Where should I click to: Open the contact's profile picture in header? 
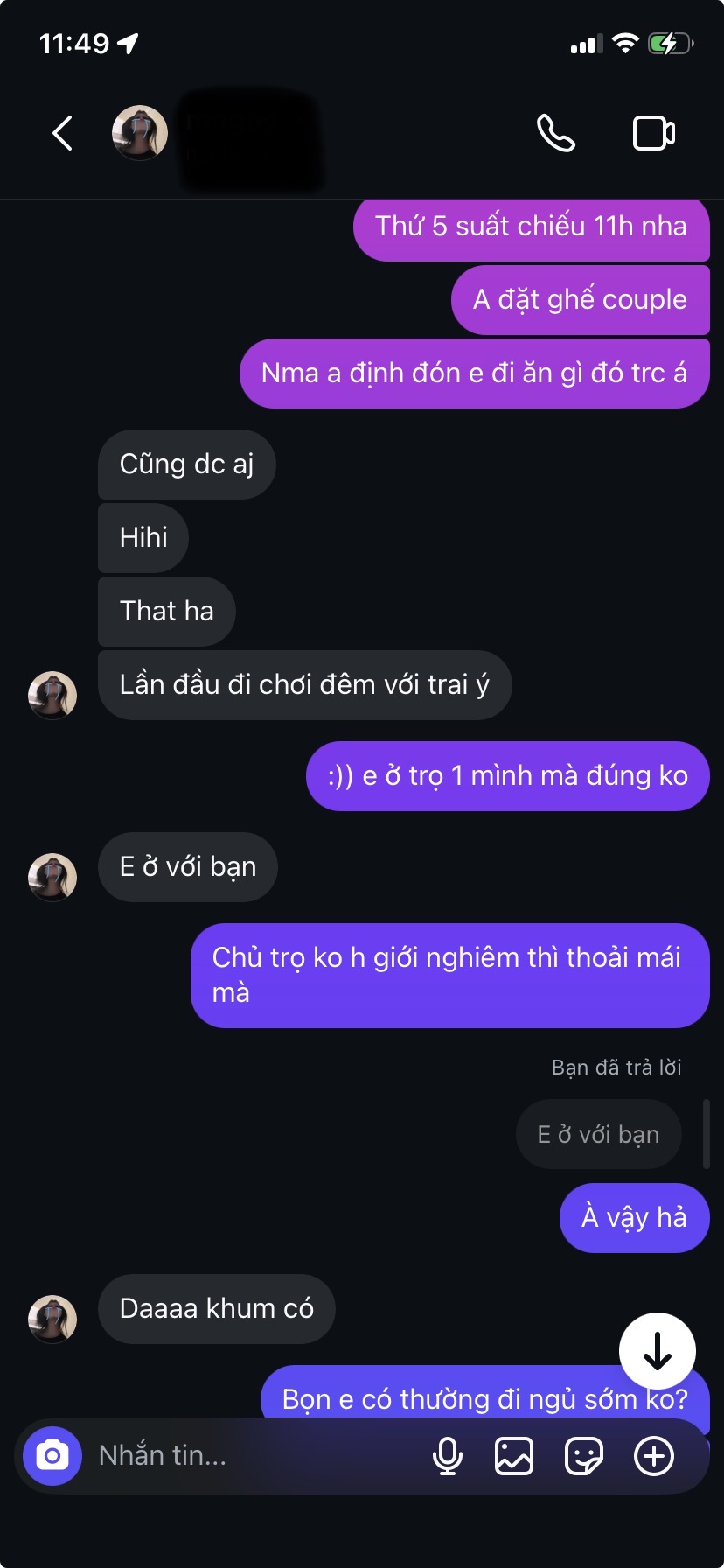click(x=140, y=133)
